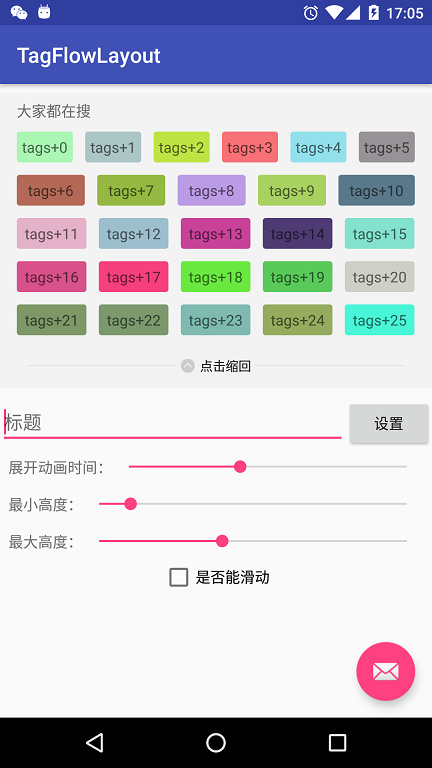432x768 pixels.
Task: Tap the tags+22 chip
Action: [x=134, y=320]
